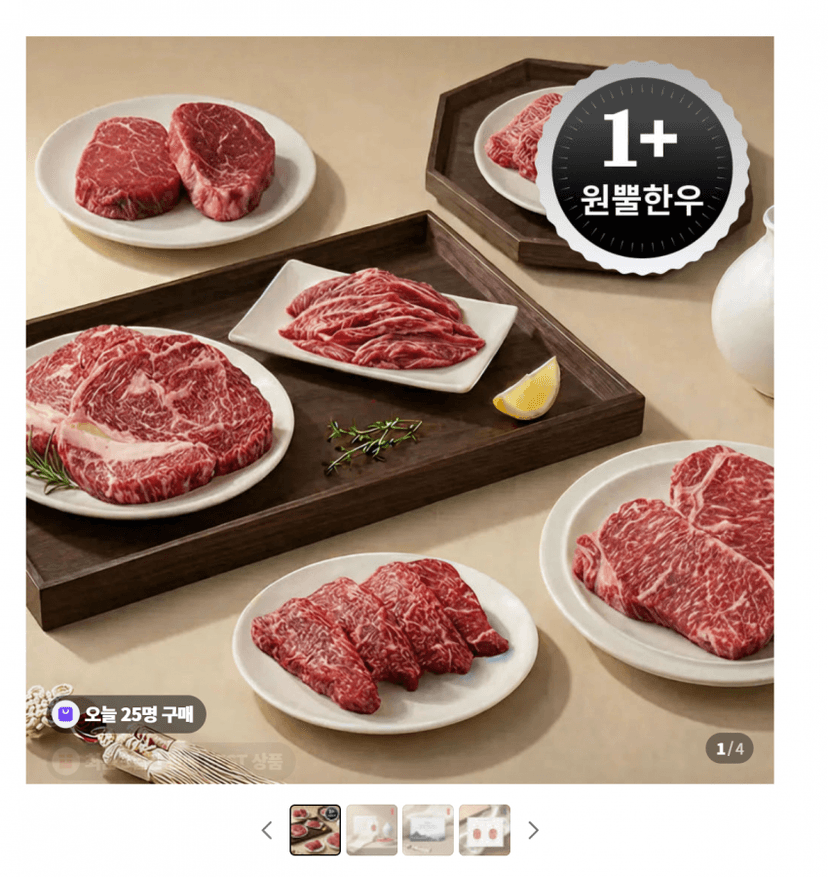The height and width of the screenshot is (877, 828).
Task: Select the first thumbnail showing beef platters
Action: coord(315,830)
